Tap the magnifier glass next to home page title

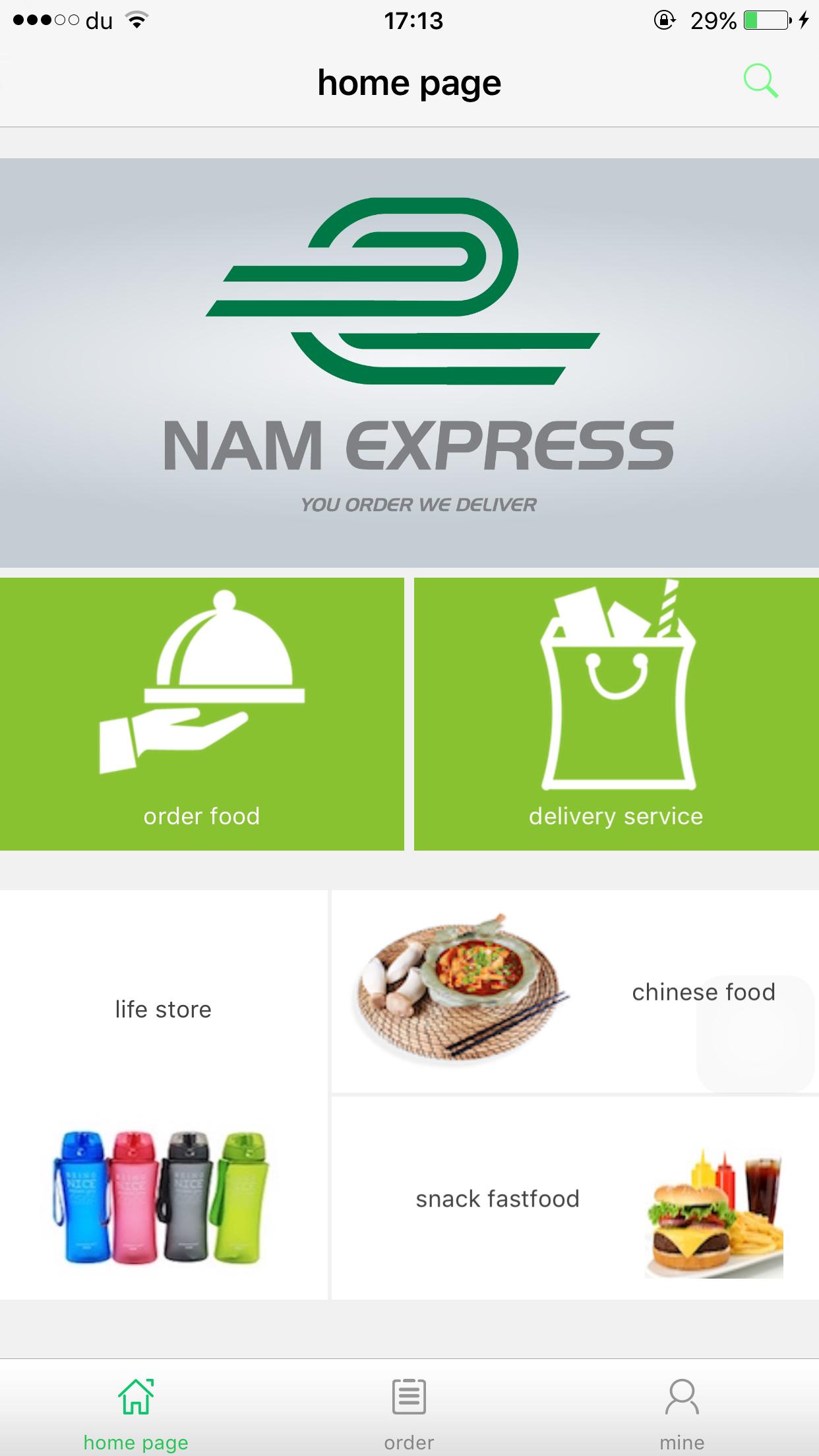point(761,80)
